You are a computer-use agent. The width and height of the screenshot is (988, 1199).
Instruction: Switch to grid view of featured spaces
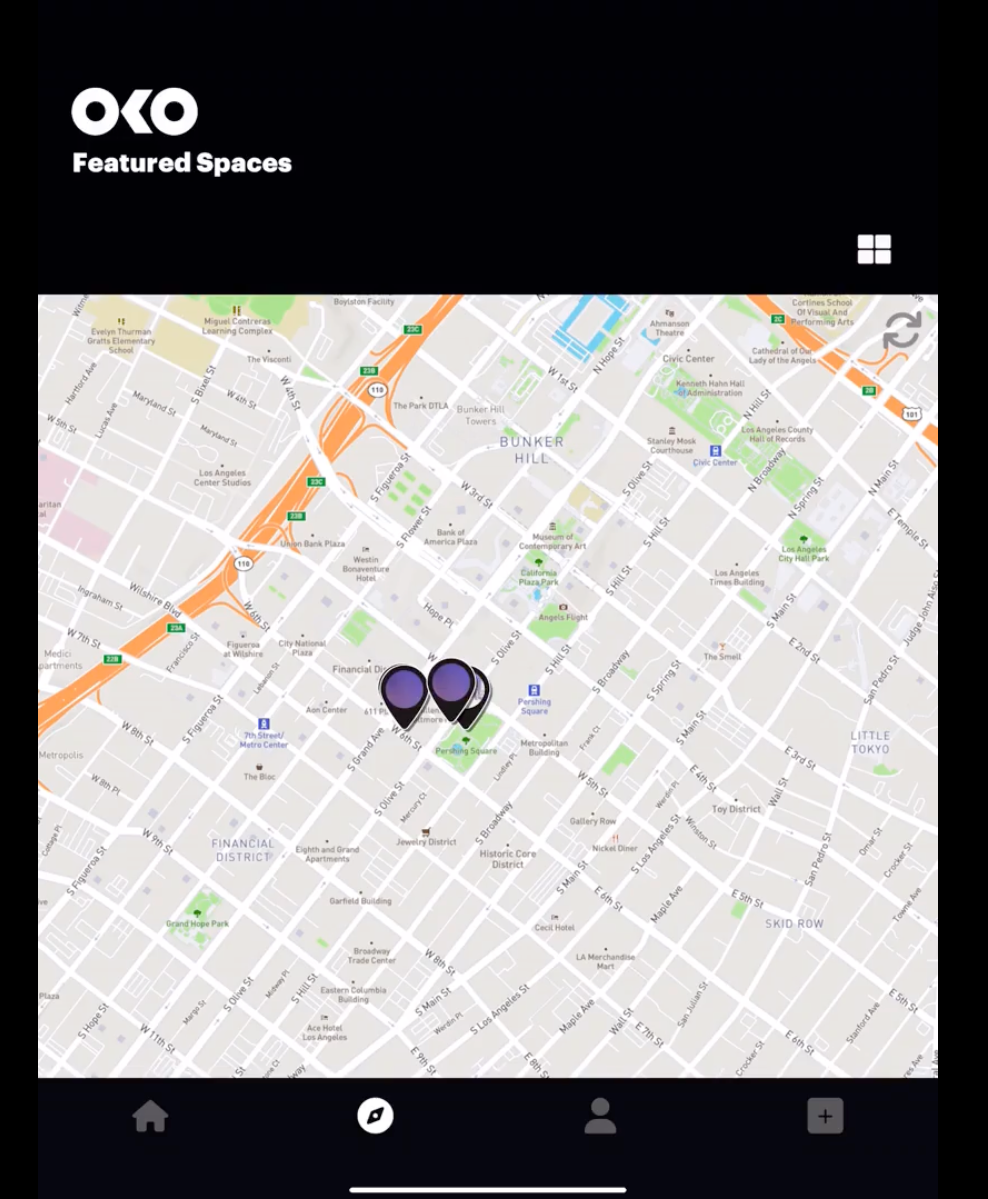[x=873, y=250]
